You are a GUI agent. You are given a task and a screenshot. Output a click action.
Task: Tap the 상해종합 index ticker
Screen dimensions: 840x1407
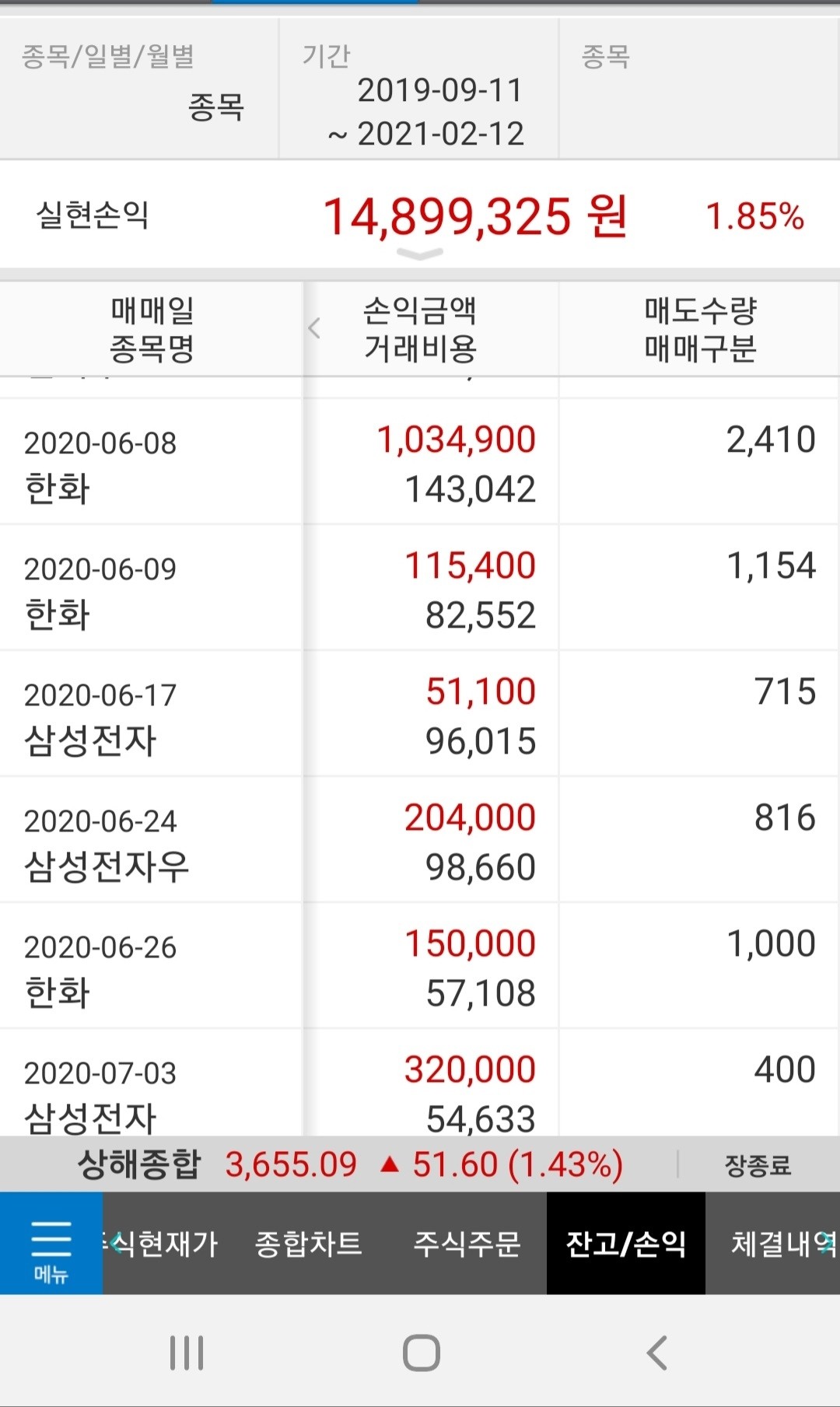coord(140,1164)
